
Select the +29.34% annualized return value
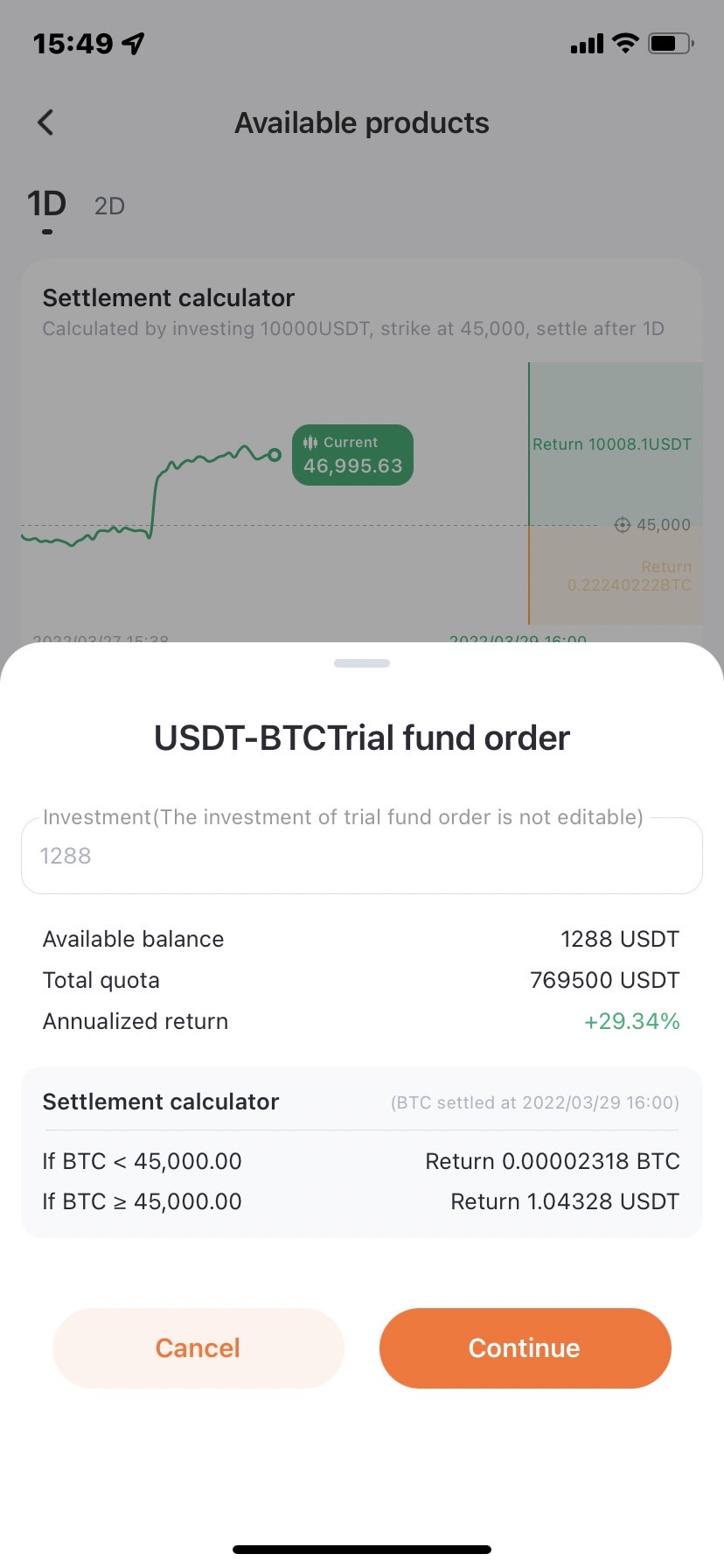[x=631, y=1020]
